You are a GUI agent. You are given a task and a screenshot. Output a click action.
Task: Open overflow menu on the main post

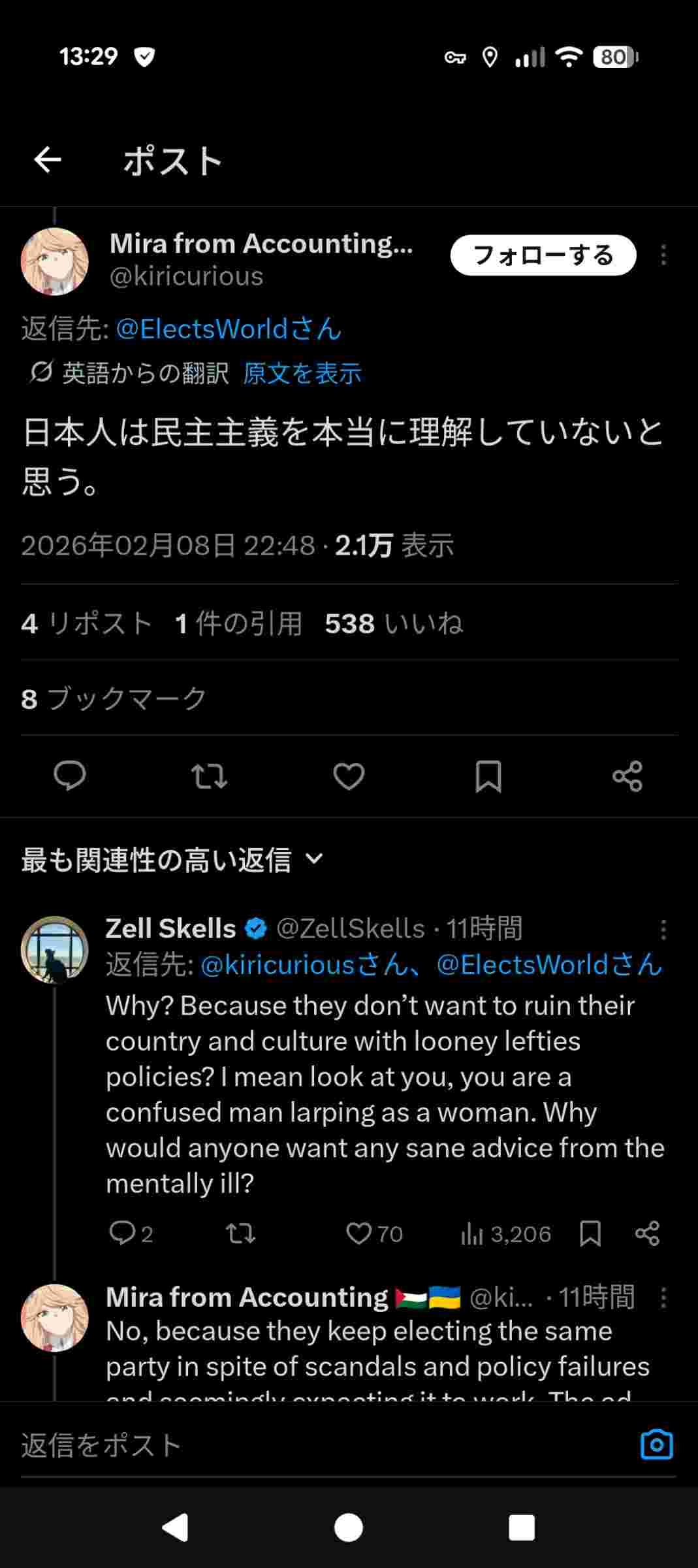coord(663,255)
